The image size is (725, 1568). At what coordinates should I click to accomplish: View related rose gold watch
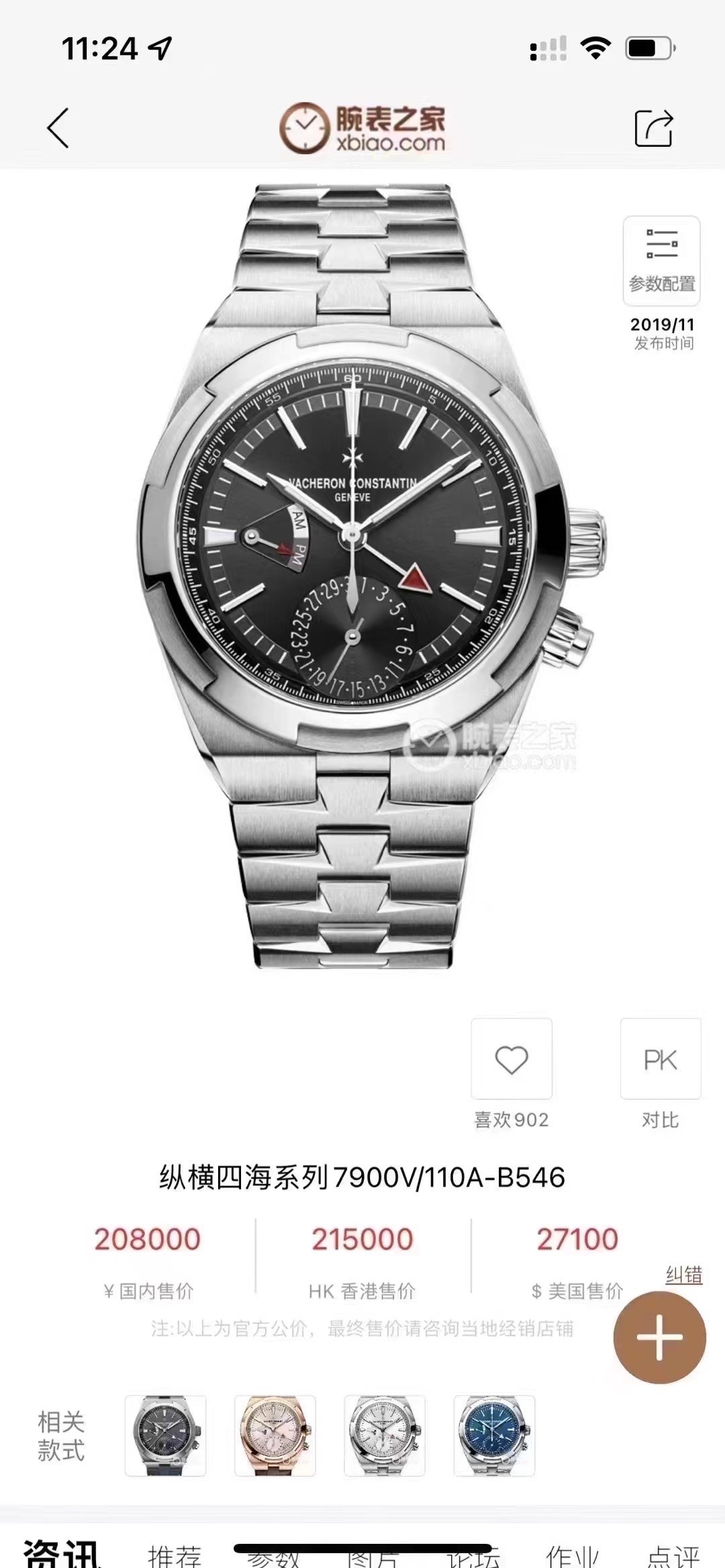tap(275, 1436)
